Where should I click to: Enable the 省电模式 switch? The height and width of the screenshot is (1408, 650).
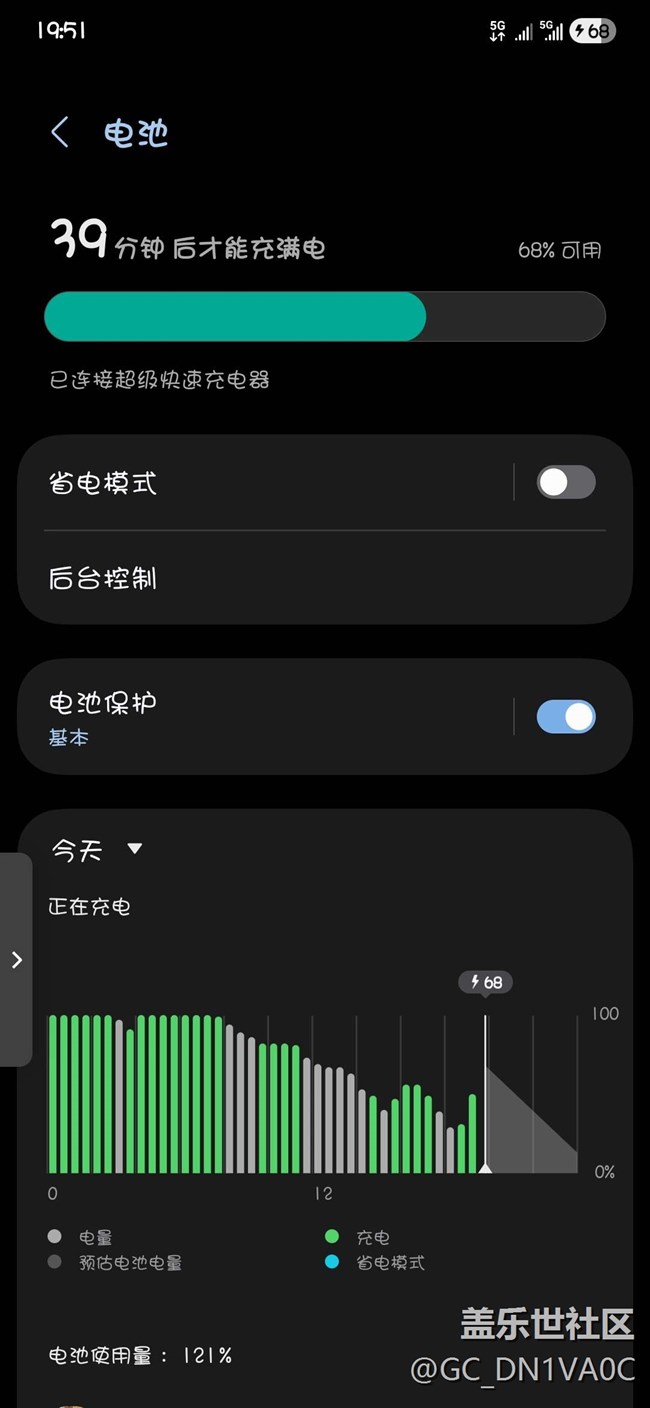point(566,482)
